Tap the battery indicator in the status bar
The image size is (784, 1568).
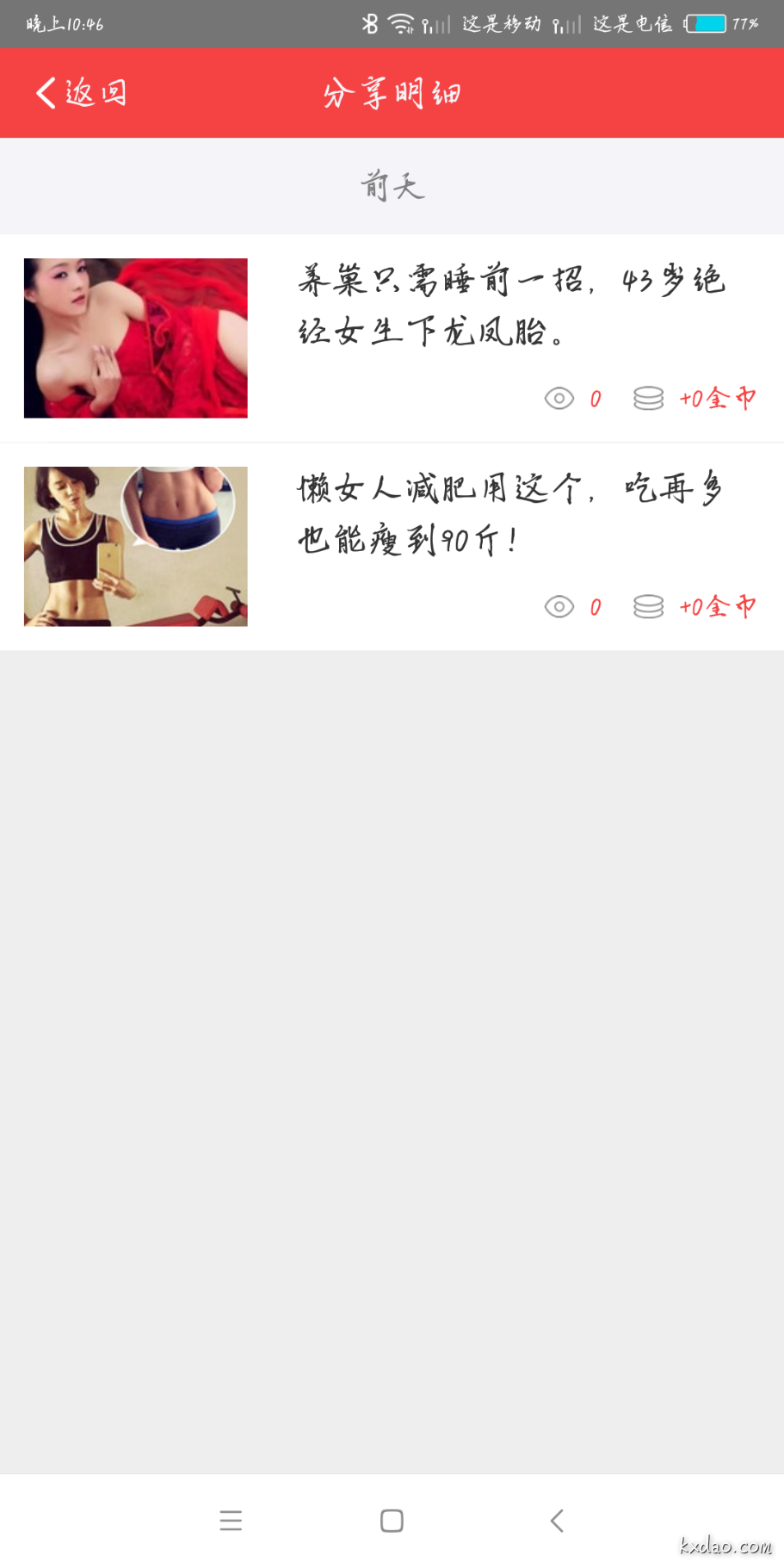tap(706, 24)
